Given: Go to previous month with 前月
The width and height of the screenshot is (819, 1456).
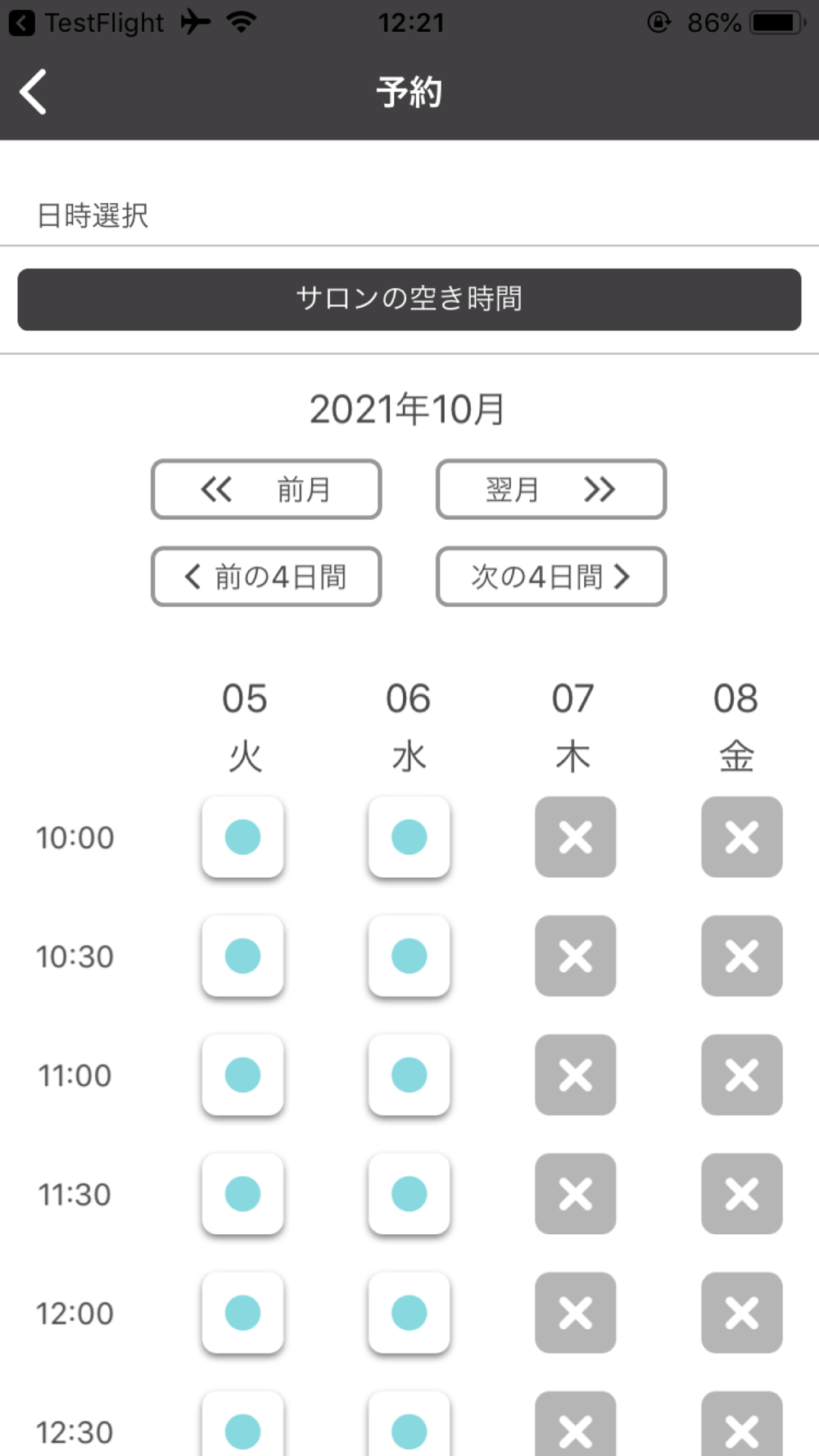Looking at the screenshot, I should 266,490.
